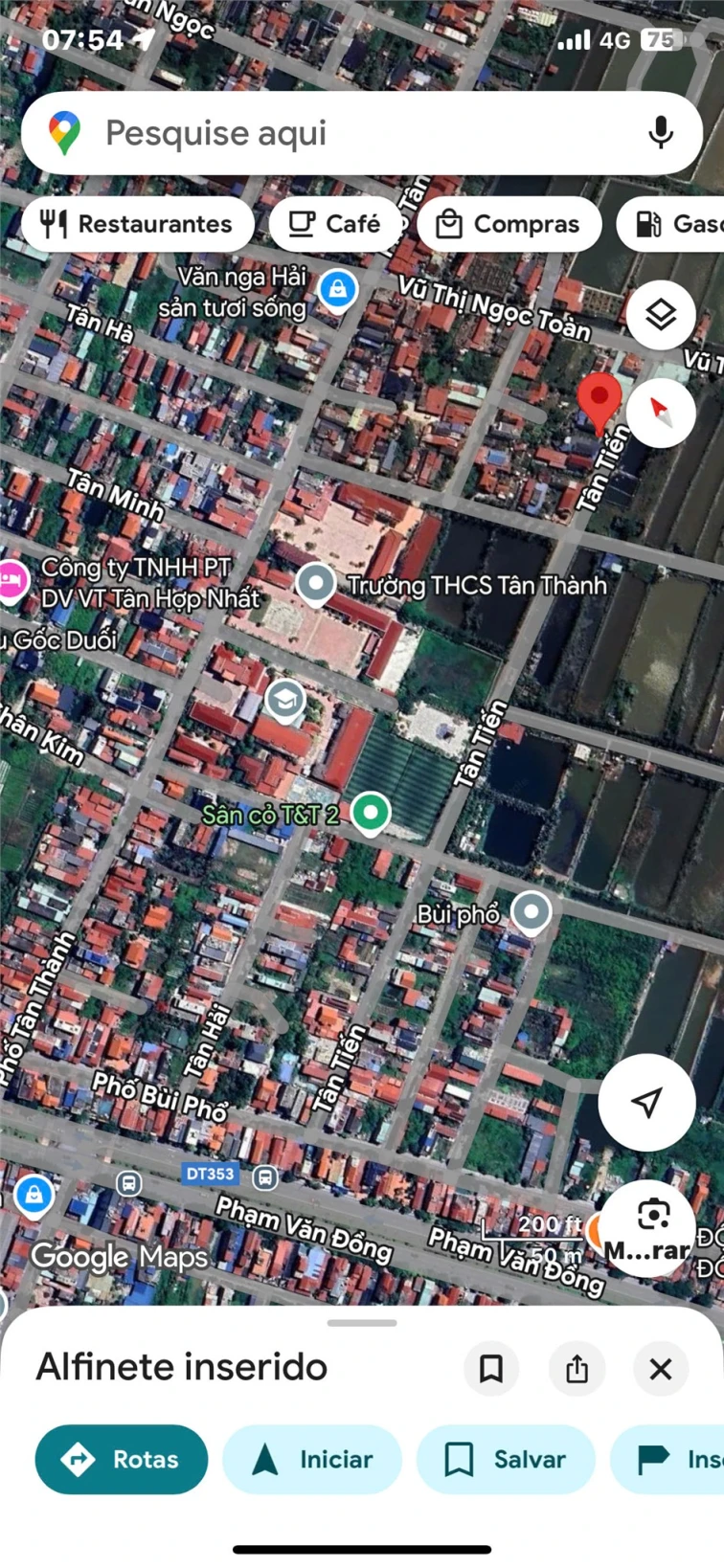Tap the my location arrow icon
This screenshot has height=1568, width=724.
click(646, 1102)
